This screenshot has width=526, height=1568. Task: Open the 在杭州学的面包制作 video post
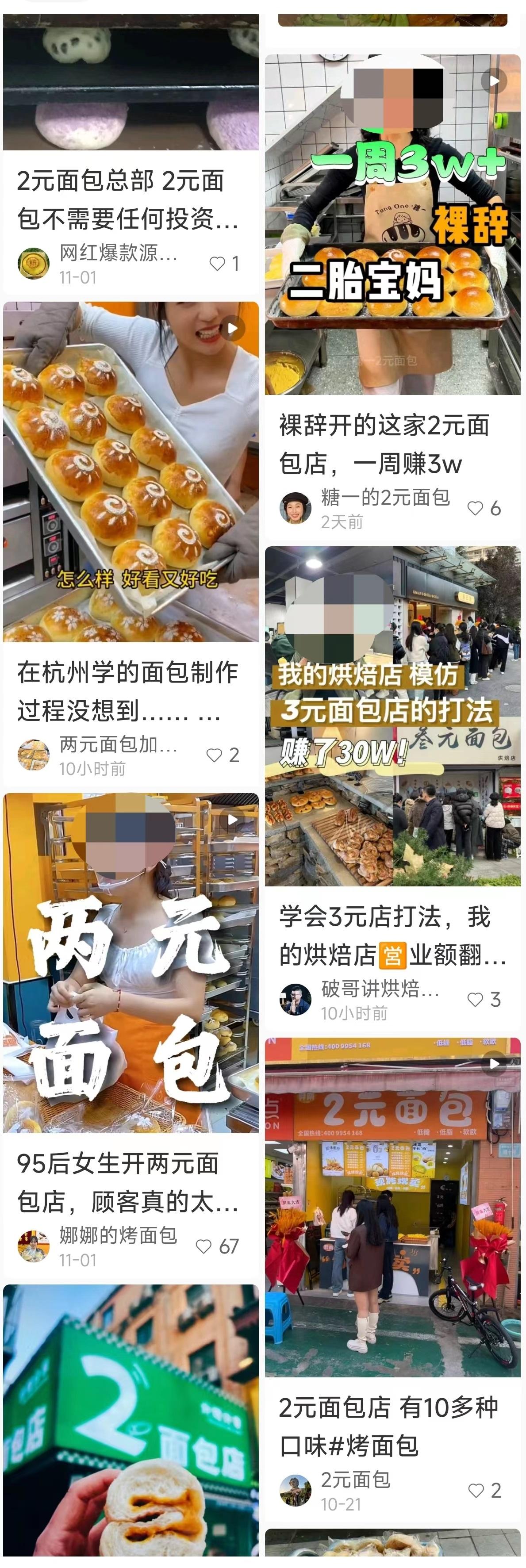pos(130,472)
